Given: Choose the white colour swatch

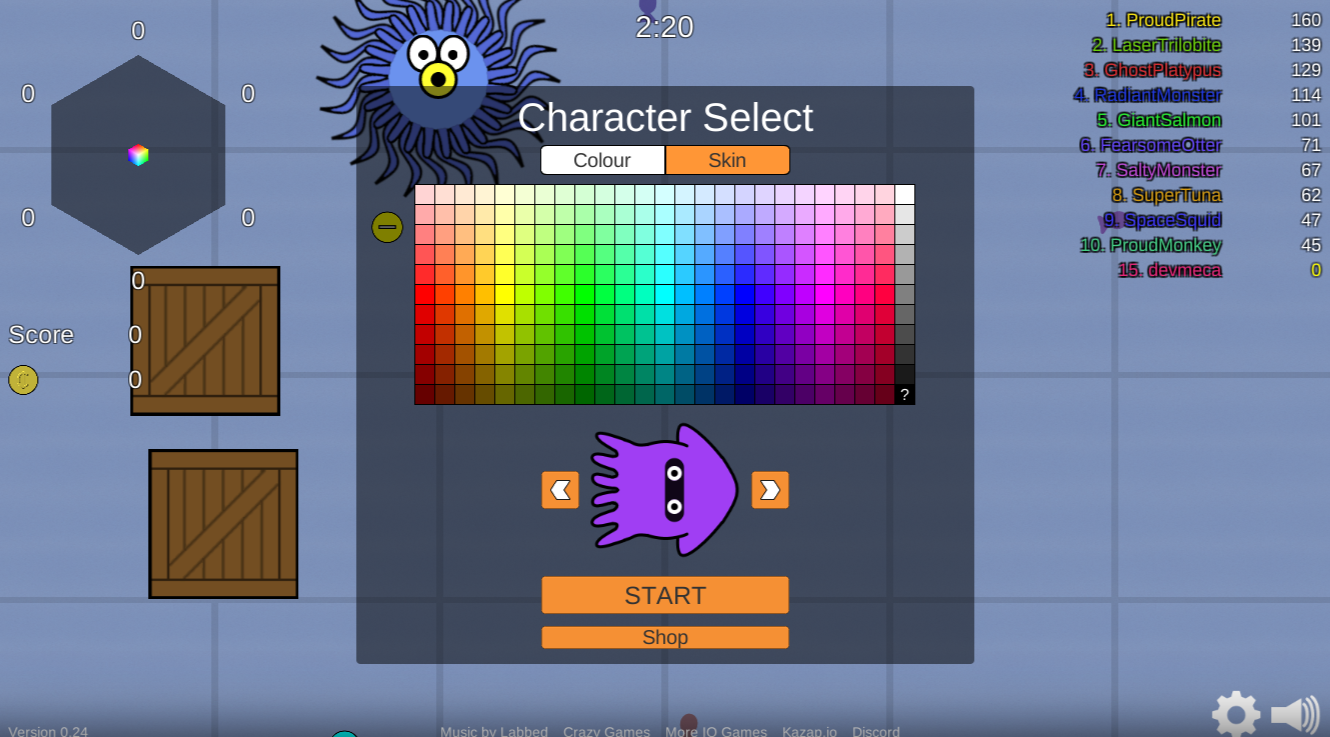Looking at the screenshot, I should pyautogui.click(x=904, y=194).
